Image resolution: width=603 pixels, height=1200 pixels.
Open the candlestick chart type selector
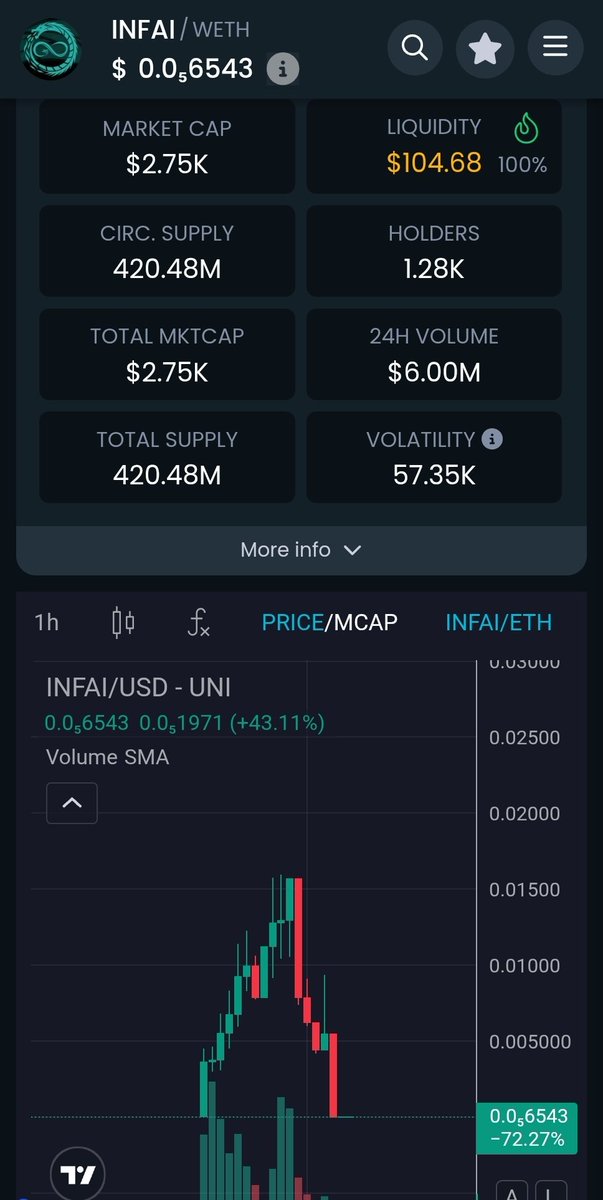[x=123, y=622]
